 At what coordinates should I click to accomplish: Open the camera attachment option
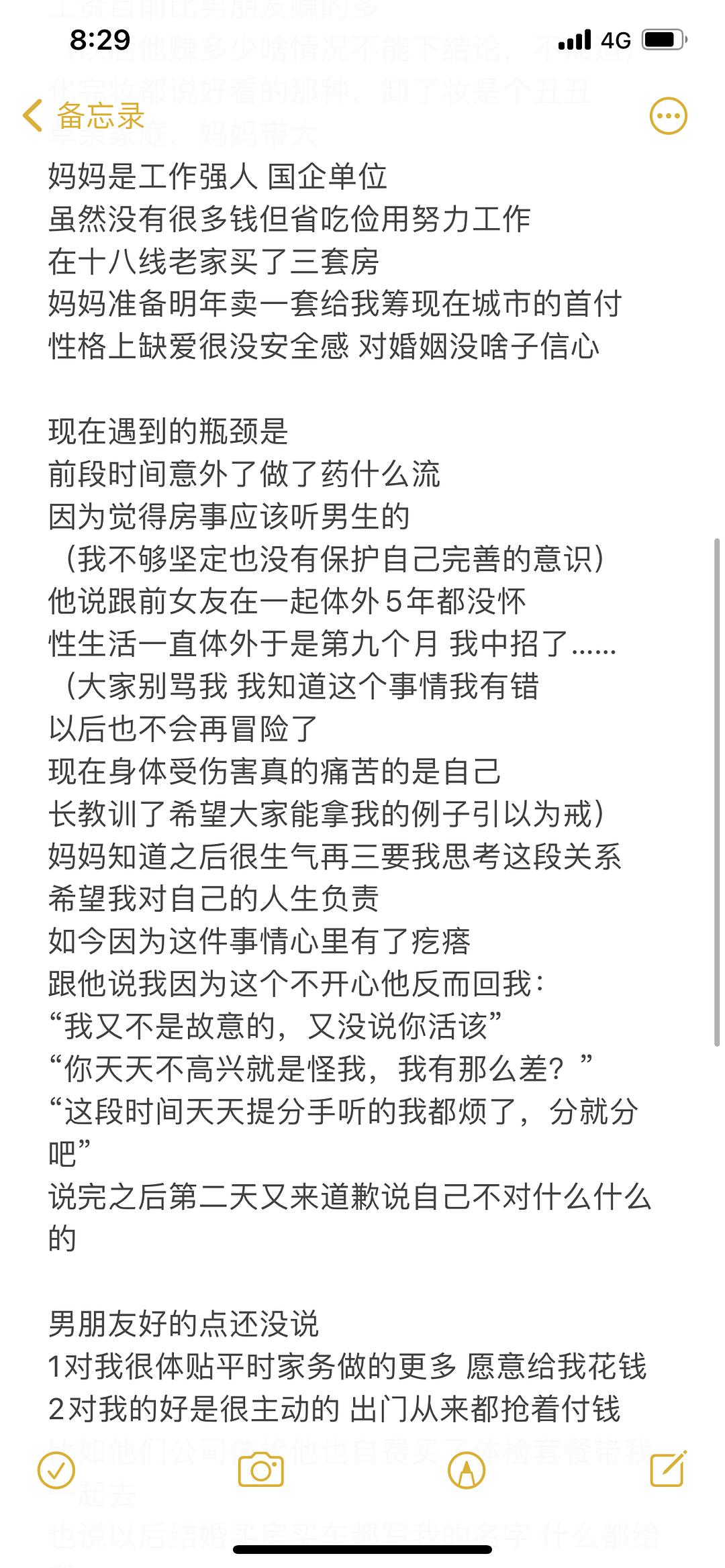(x=261, y=1471)
